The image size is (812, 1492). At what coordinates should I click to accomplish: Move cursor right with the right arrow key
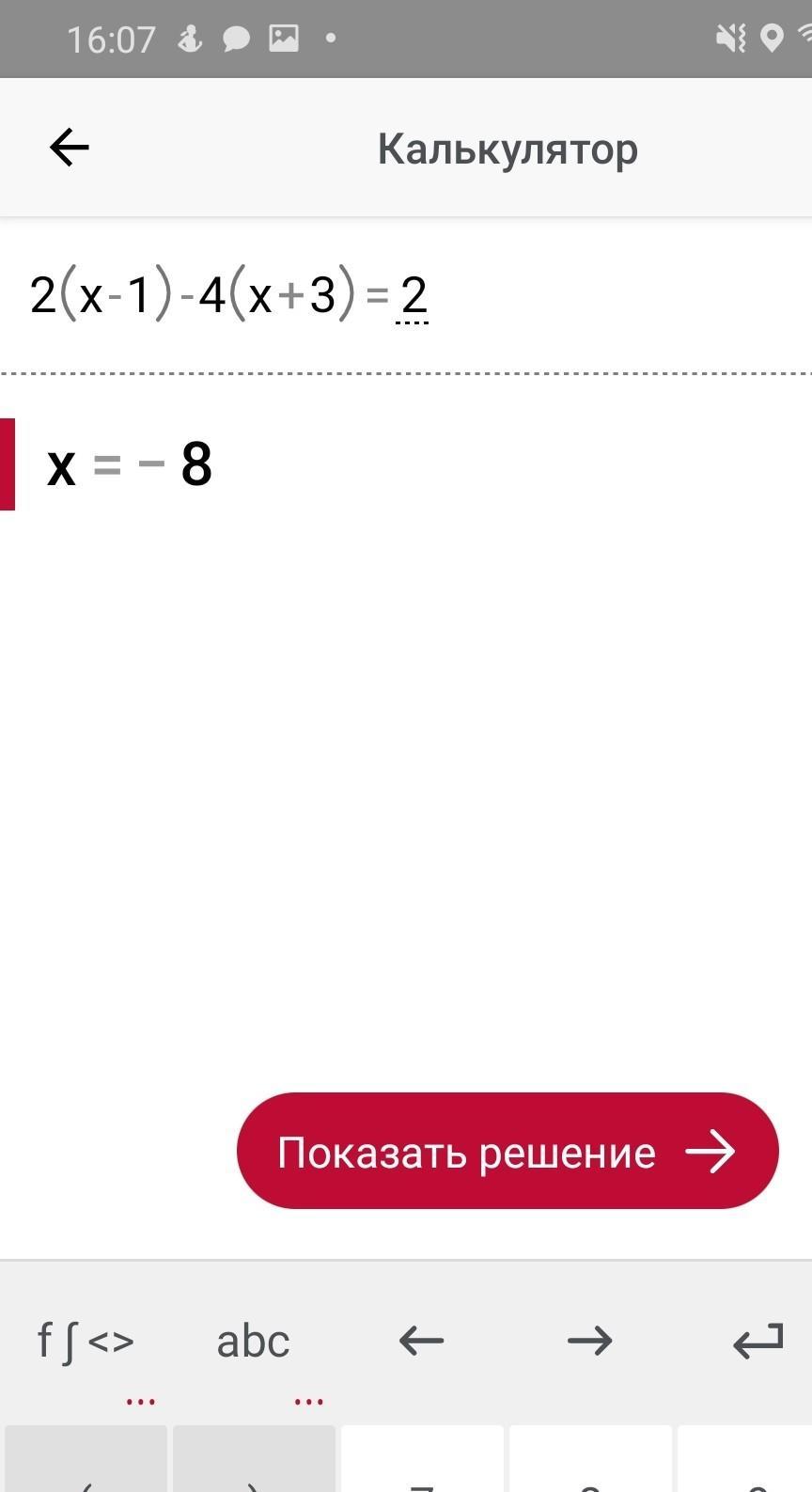pyautogui.click(x=590, y=1342)
